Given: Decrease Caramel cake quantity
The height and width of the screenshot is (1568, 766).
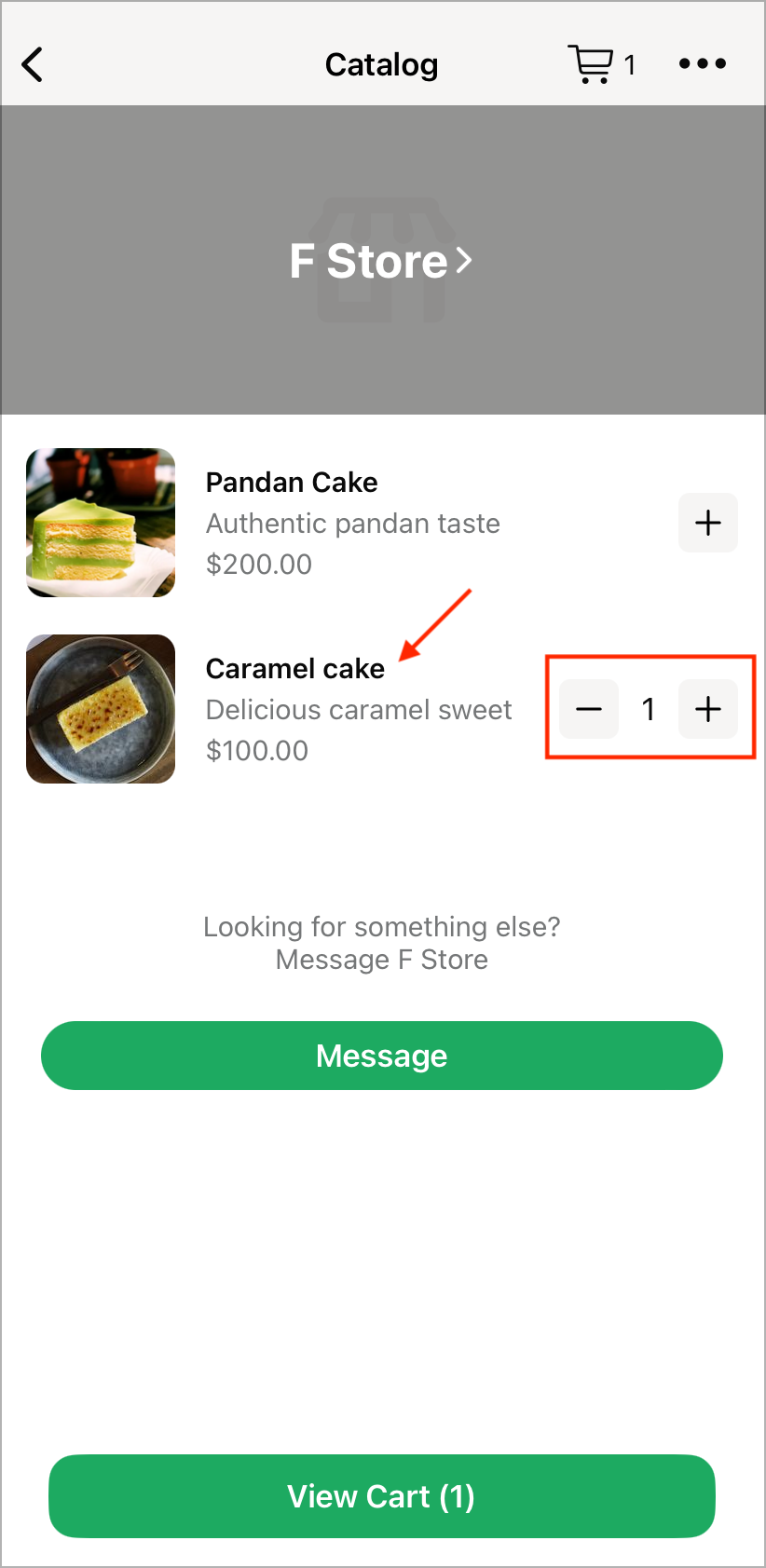Looking at the screenshot, I should 589,709.
